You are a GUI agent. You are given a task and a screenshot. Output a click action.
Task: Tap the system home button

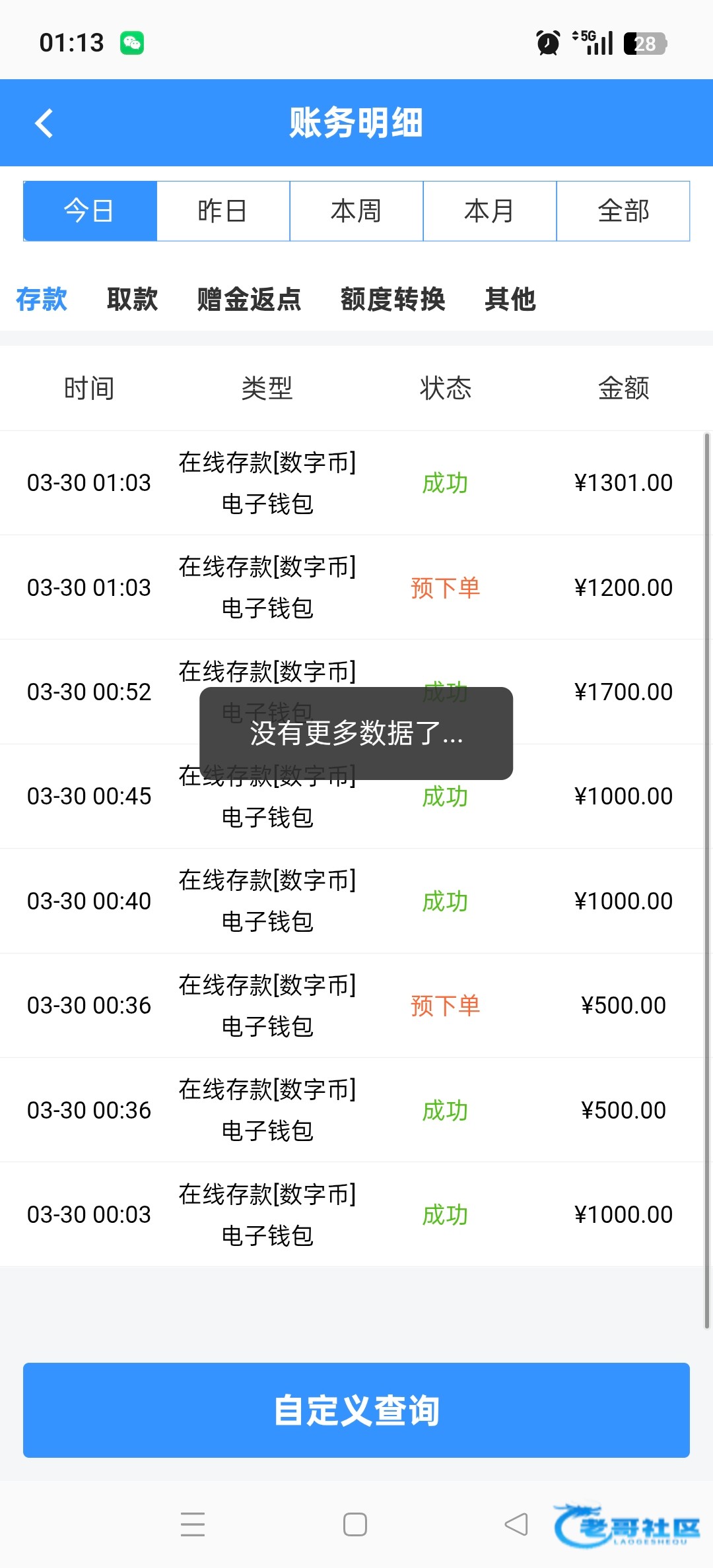[355, 1524]
